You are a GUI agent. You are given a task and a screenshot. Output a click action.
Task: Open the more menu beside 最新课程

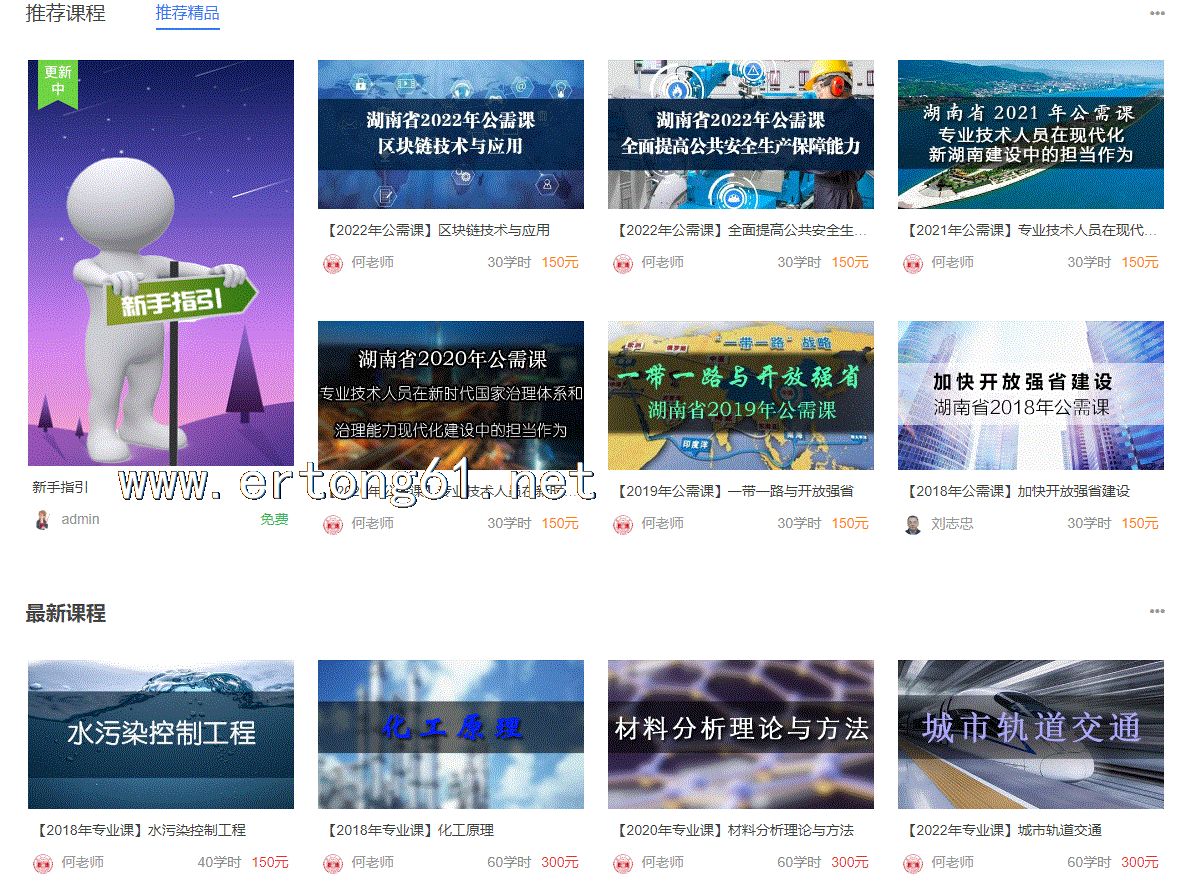pos(1157,611)
